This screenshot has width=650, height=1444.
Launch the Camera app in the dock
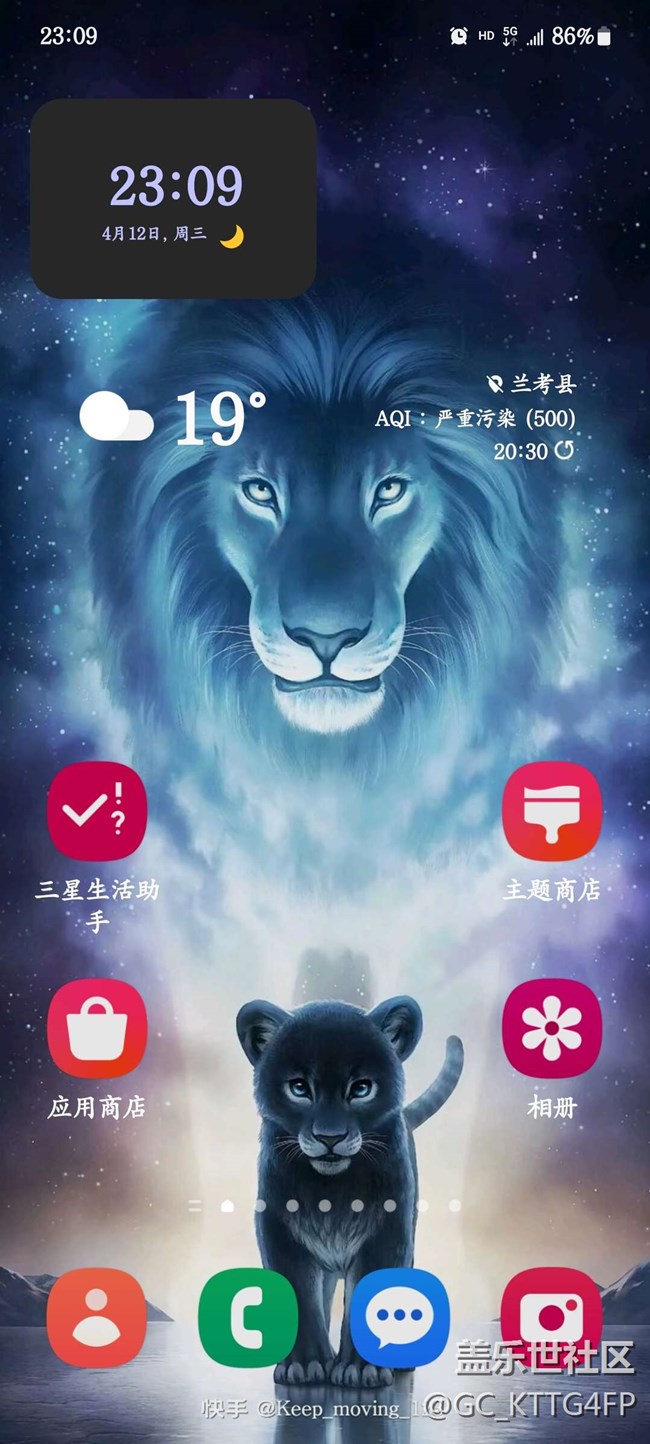[552, 1317]
